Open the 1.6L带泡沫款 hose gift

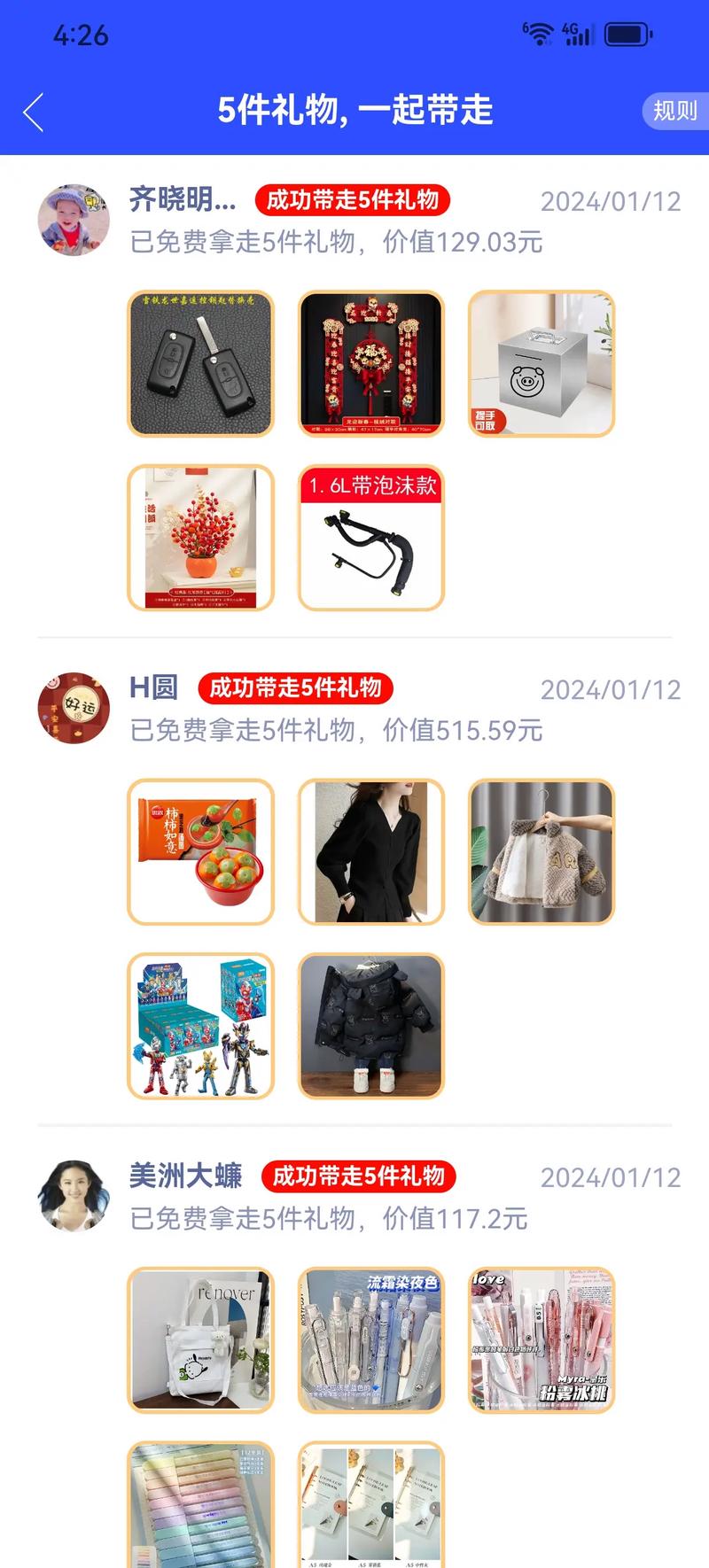click(371, 538)
